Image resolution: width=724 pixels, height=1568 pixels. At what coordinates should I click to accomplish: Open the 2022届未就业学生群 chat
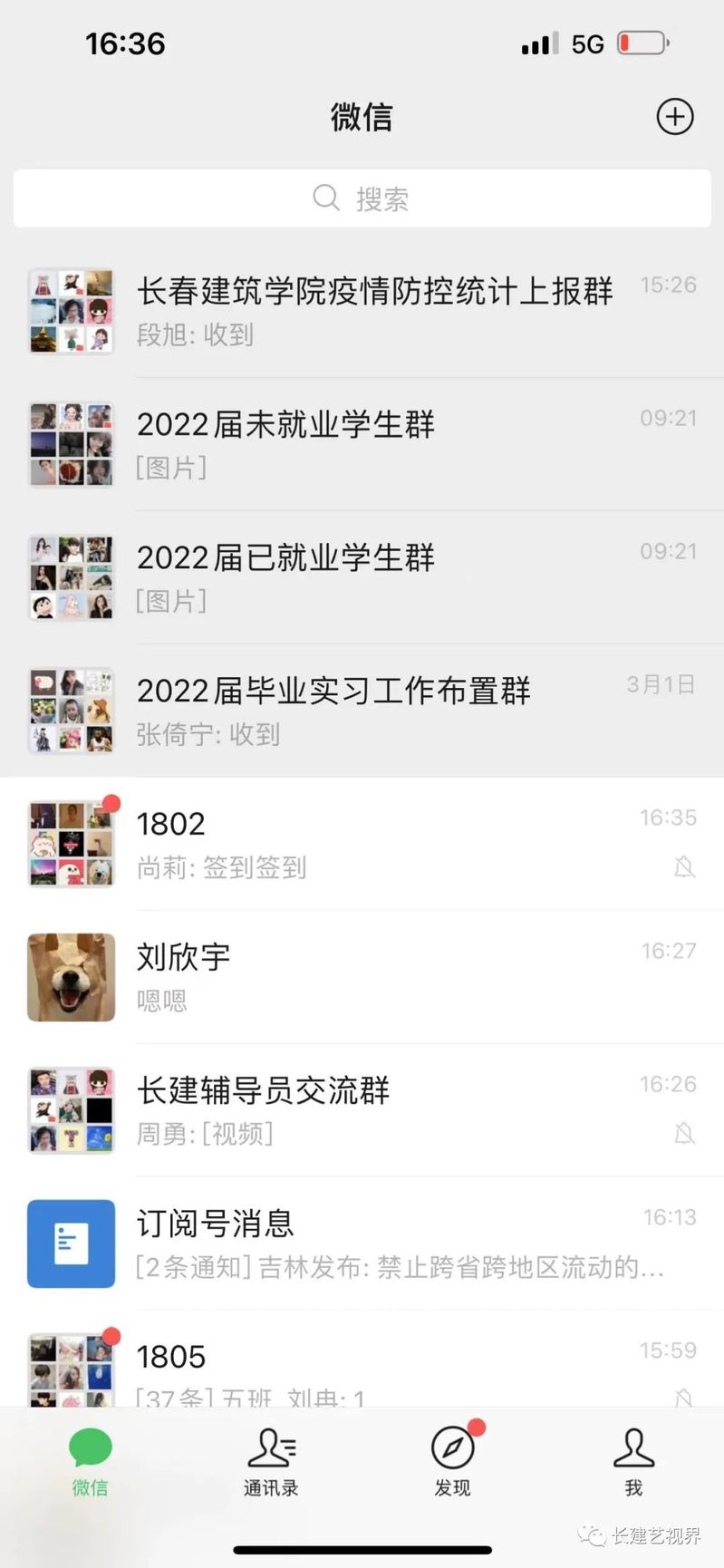pos(362,444)
